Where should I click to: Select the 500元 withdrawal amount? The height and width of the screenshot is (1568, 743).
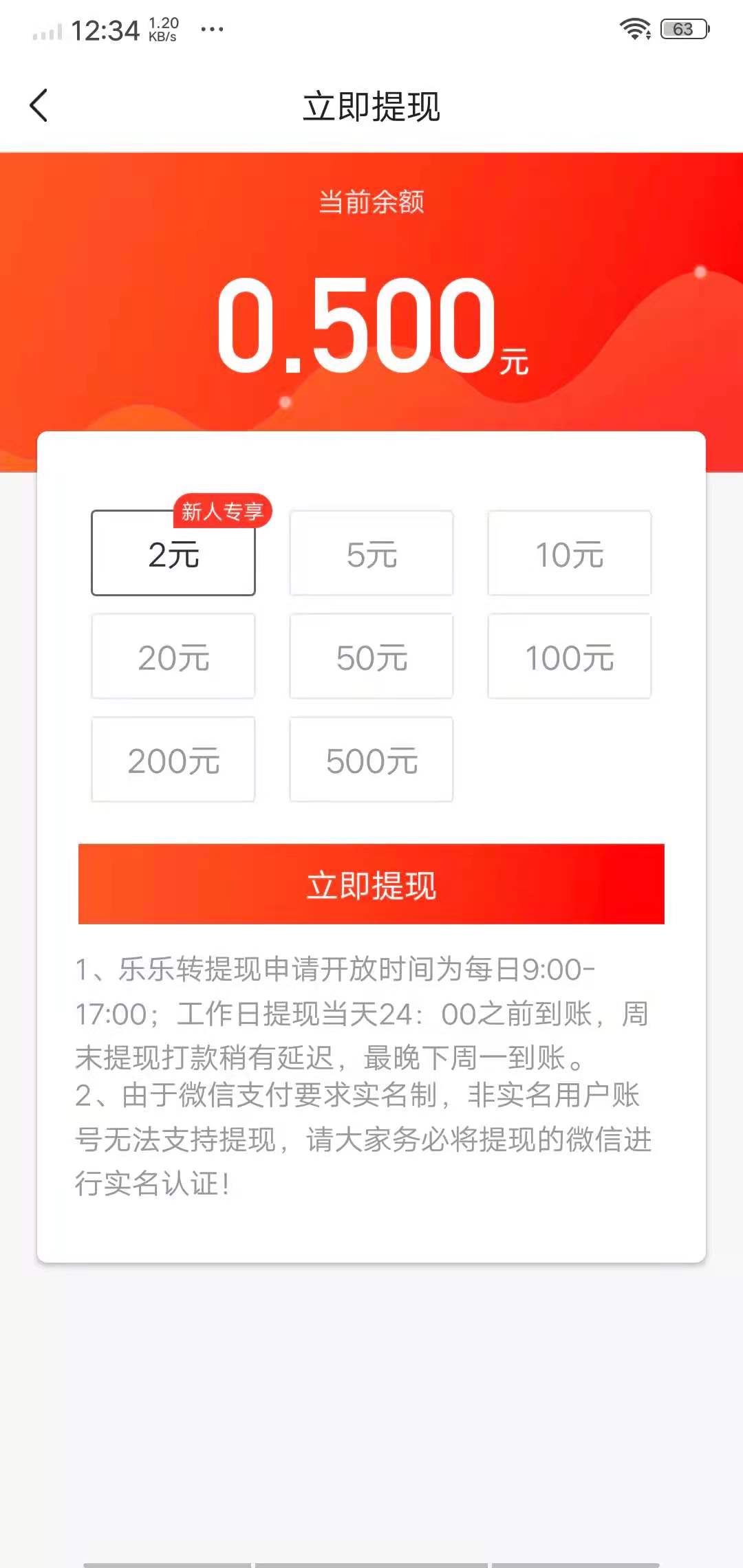click(x=371, y=760)
